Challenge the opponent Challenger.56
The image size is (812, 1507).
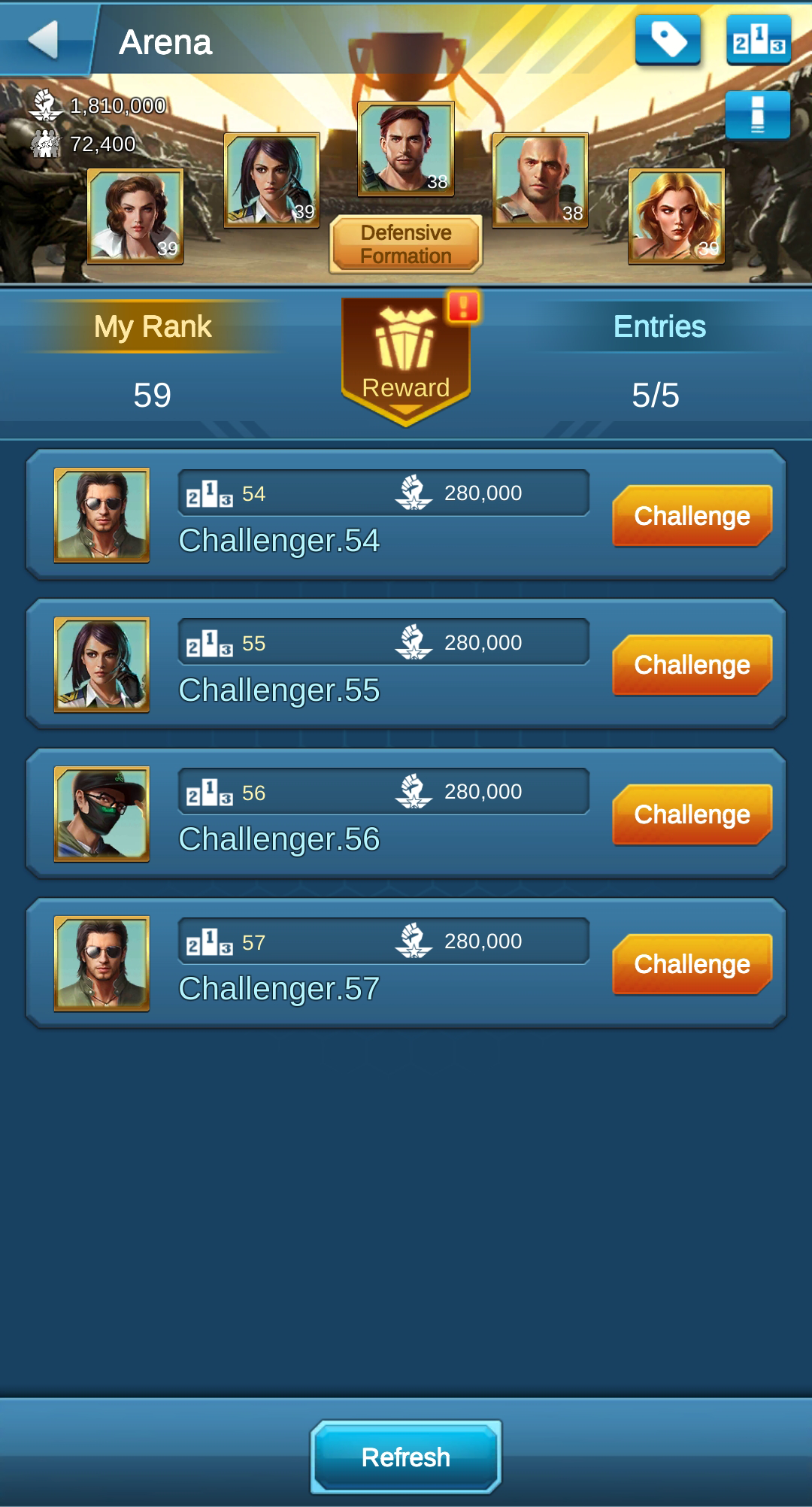[x=692, y=814]
